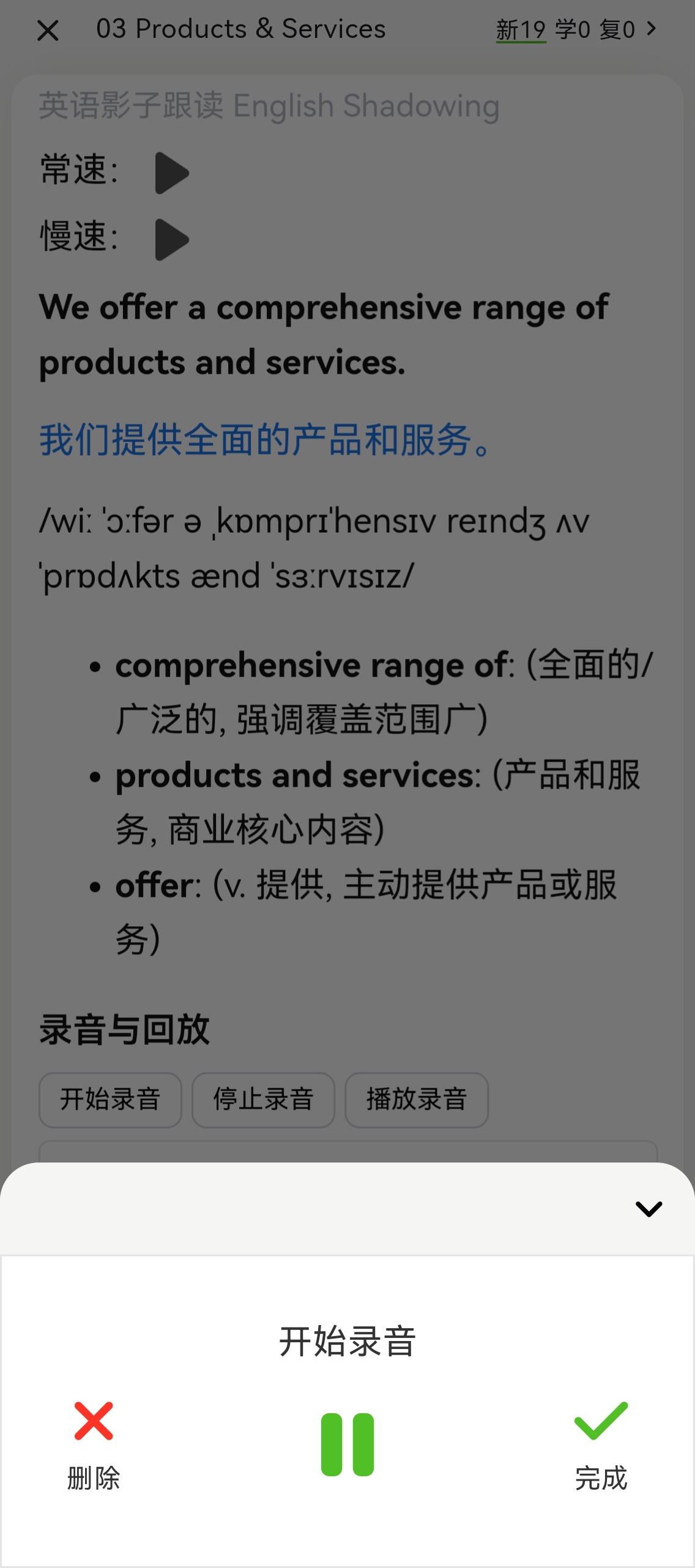The height and width of the screenshot is (1568, 695).
Task: Tap the 开始录音 chip in the card
Action: 110,1099
